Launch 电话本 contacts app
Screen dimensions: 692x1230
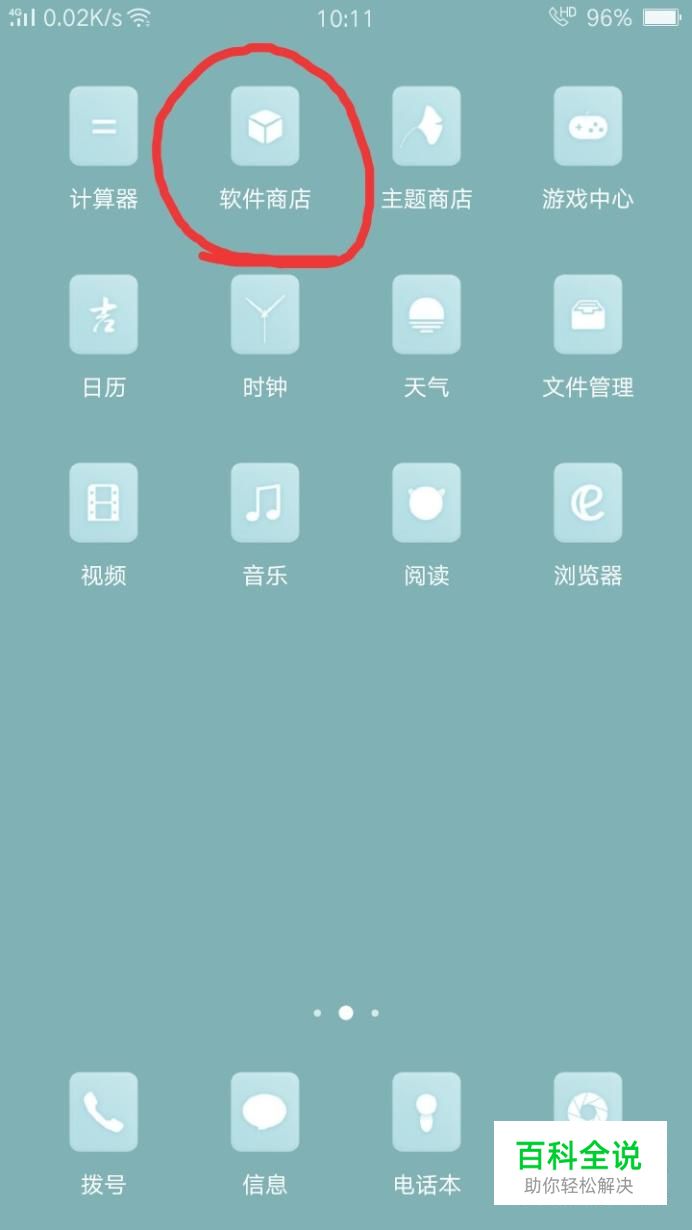tap(426, 1112)
